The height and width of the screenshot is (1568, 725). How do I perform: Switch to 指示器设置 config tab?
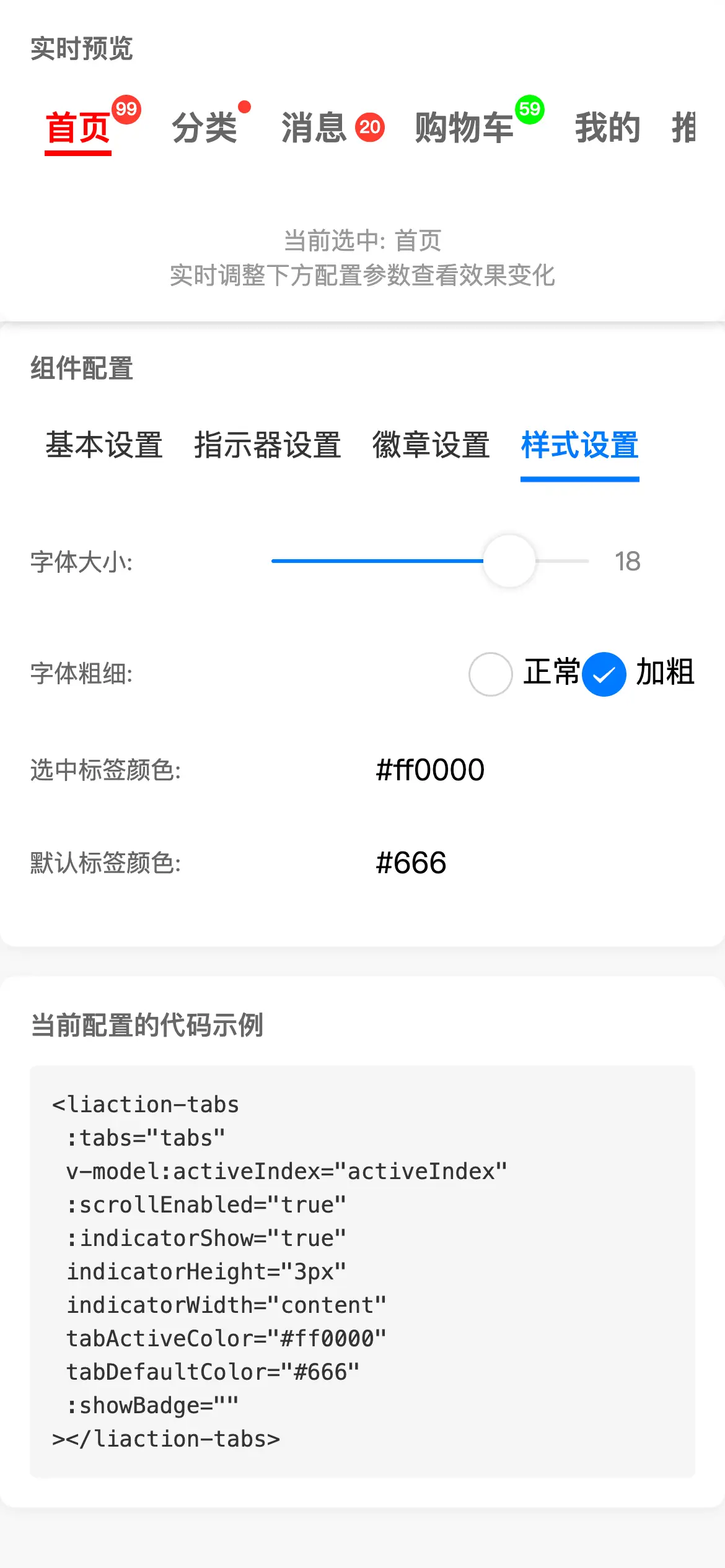pos(268,445)
